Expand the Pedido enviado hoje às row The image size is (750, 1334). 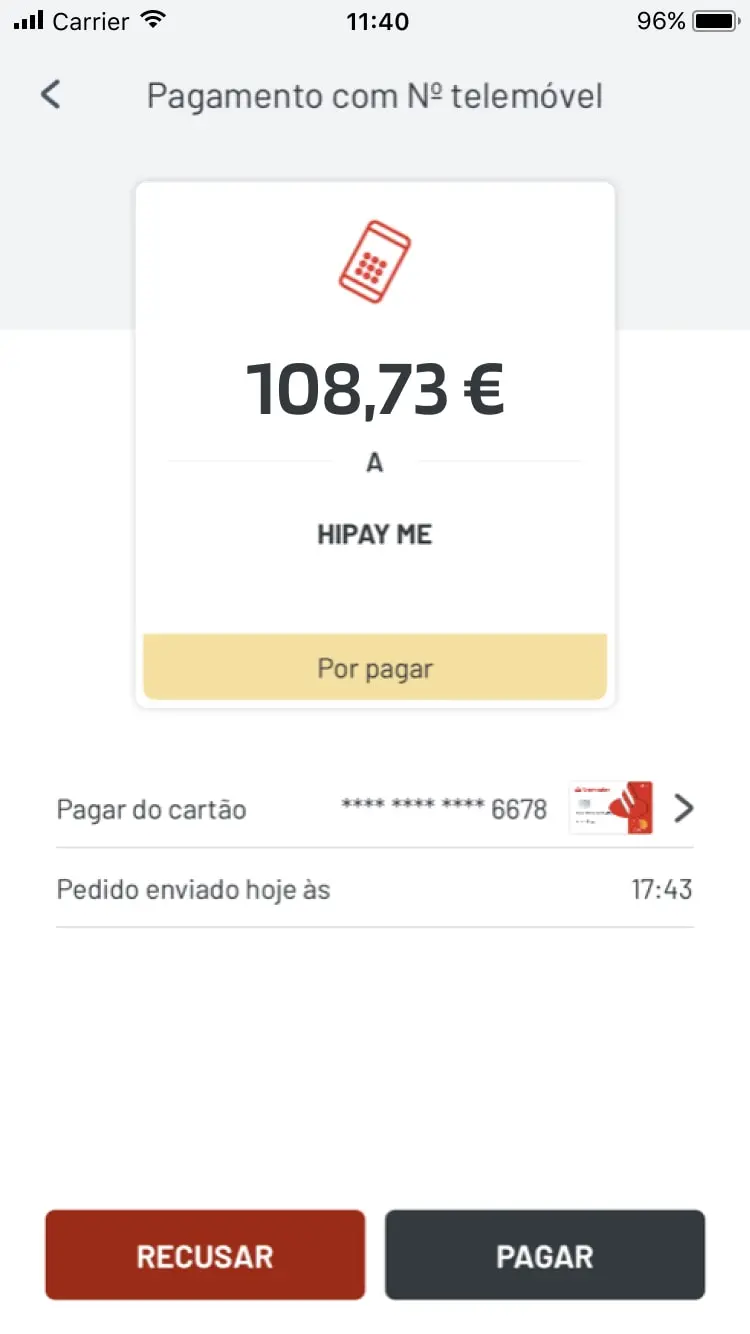point(194,889)
